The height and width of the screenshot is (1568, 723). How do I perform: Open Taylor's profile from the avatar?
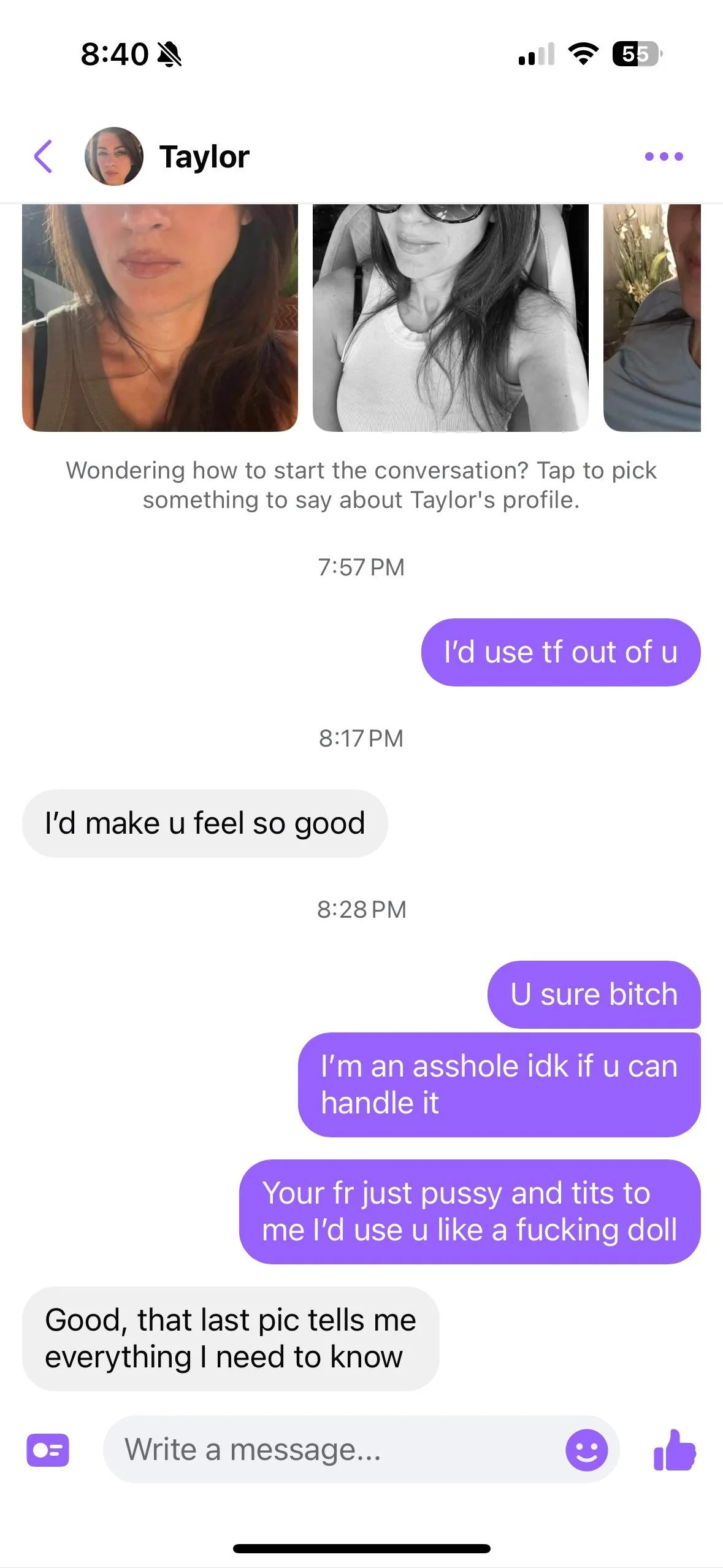pos(113,156)
